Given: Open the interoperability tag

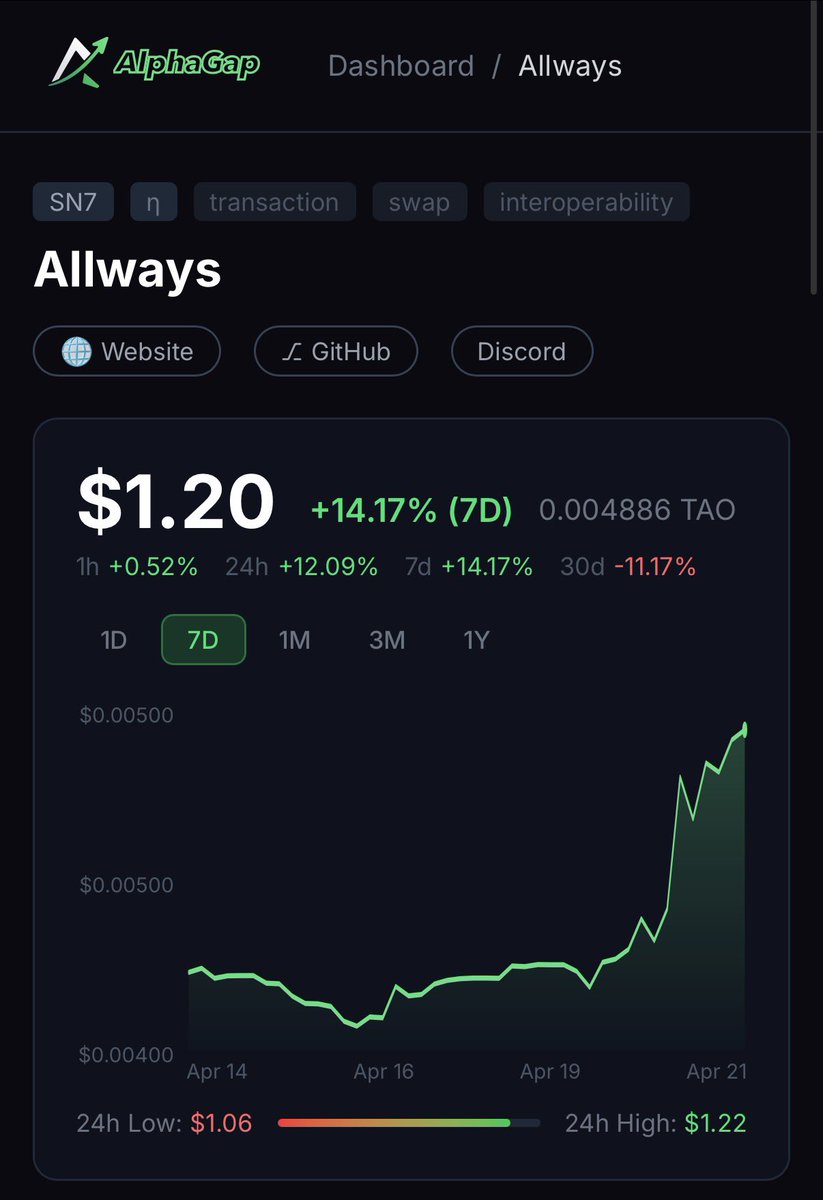Looking at the screenshot, I should click(586, 202).
